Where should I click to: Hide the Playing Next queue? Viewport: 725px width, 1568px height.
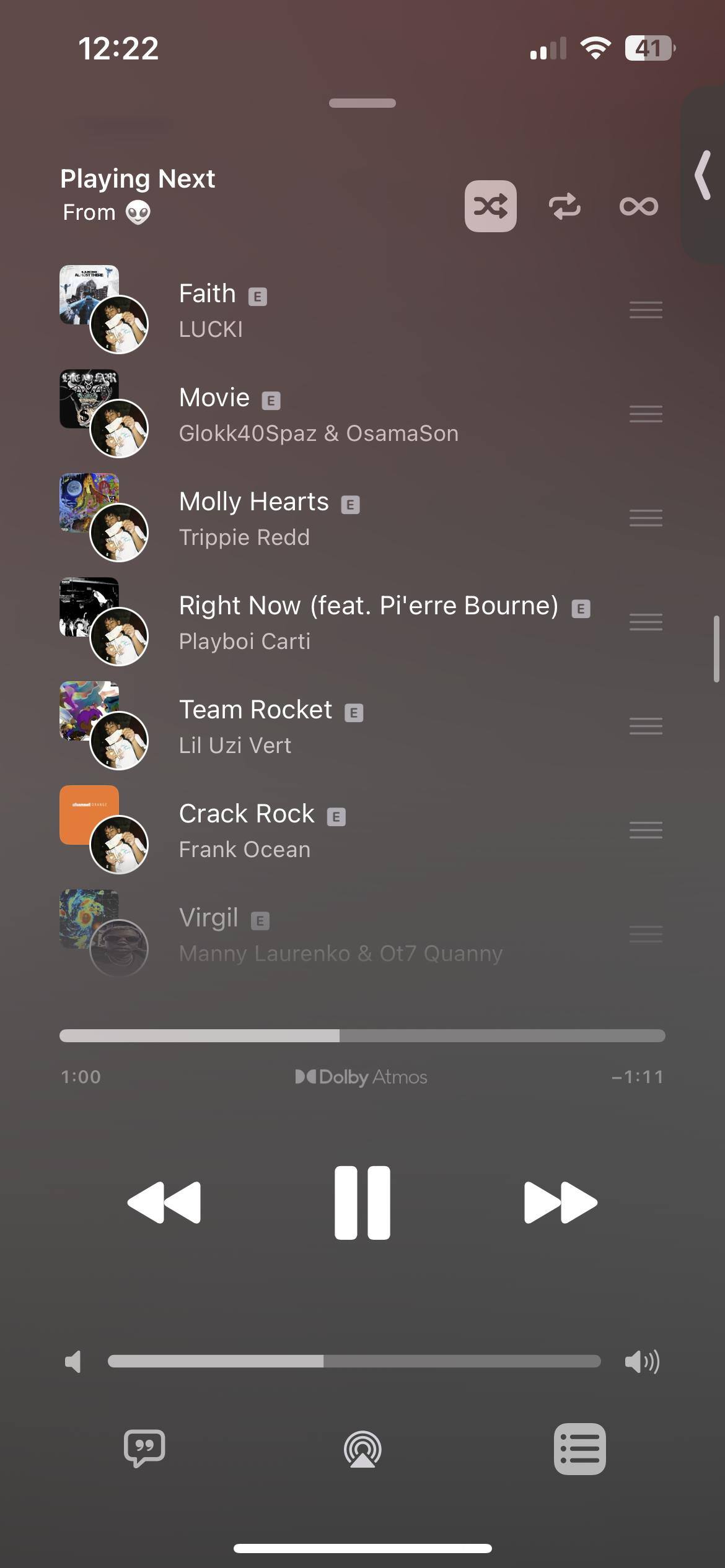(x=579, y=1449)
